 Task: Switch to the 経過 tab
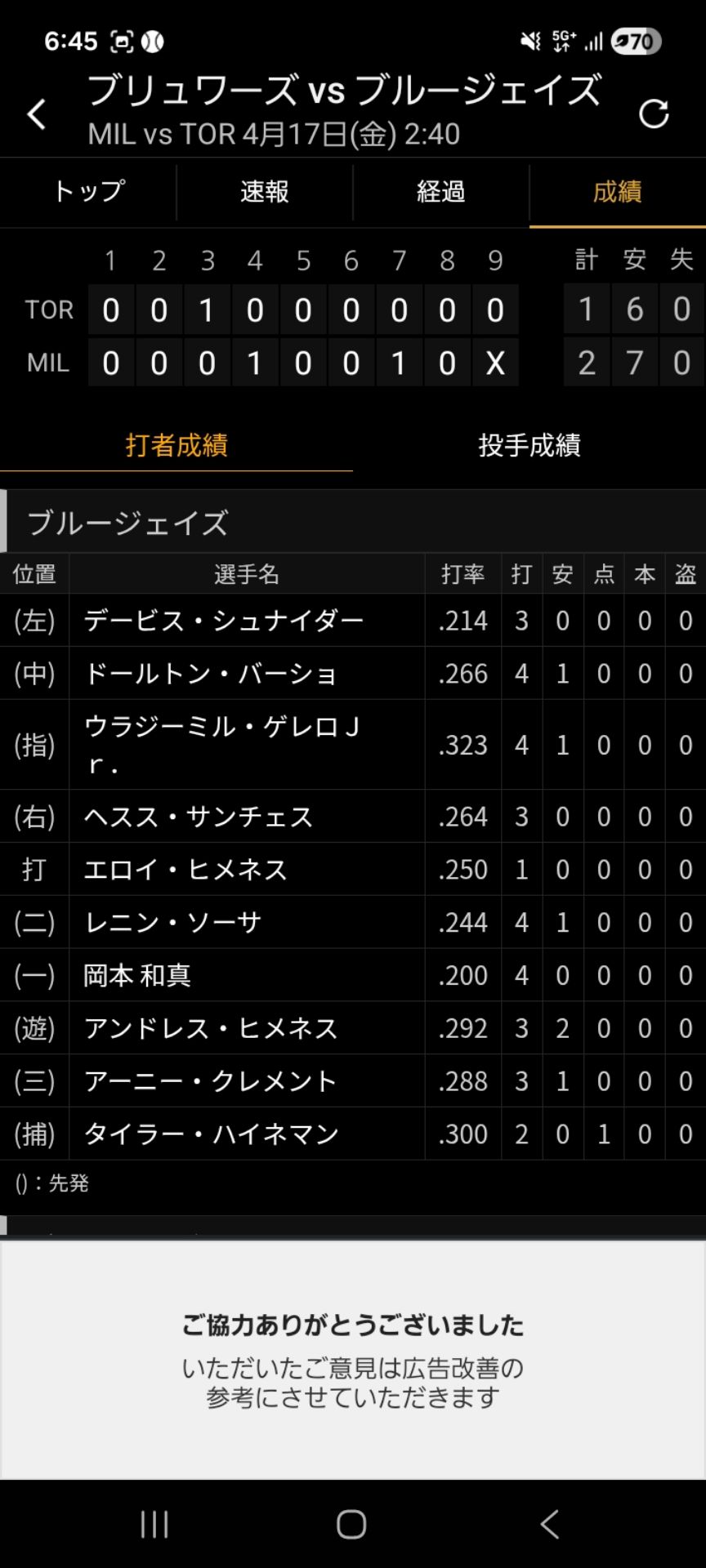(441, 192)
